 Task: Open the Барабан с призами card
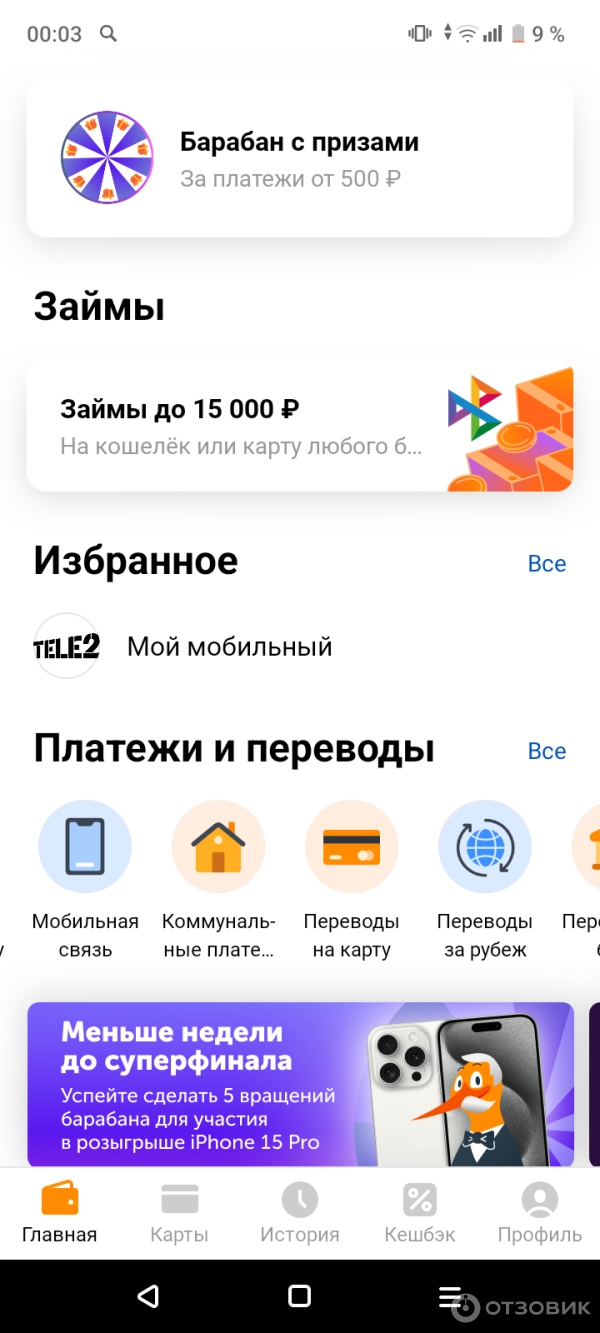(x=300, y=158)
